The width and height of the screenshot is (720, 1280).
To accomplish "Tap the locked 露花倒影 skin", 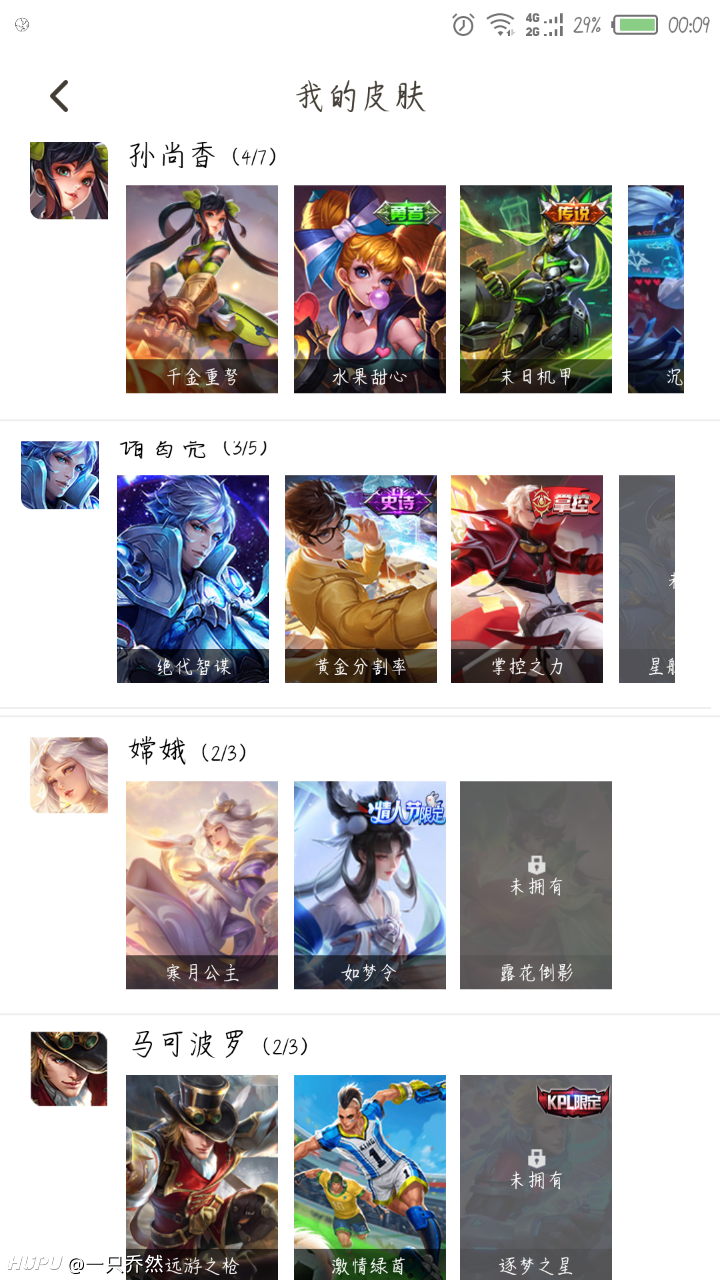I will pyautogui.click(x=536, y=884).
